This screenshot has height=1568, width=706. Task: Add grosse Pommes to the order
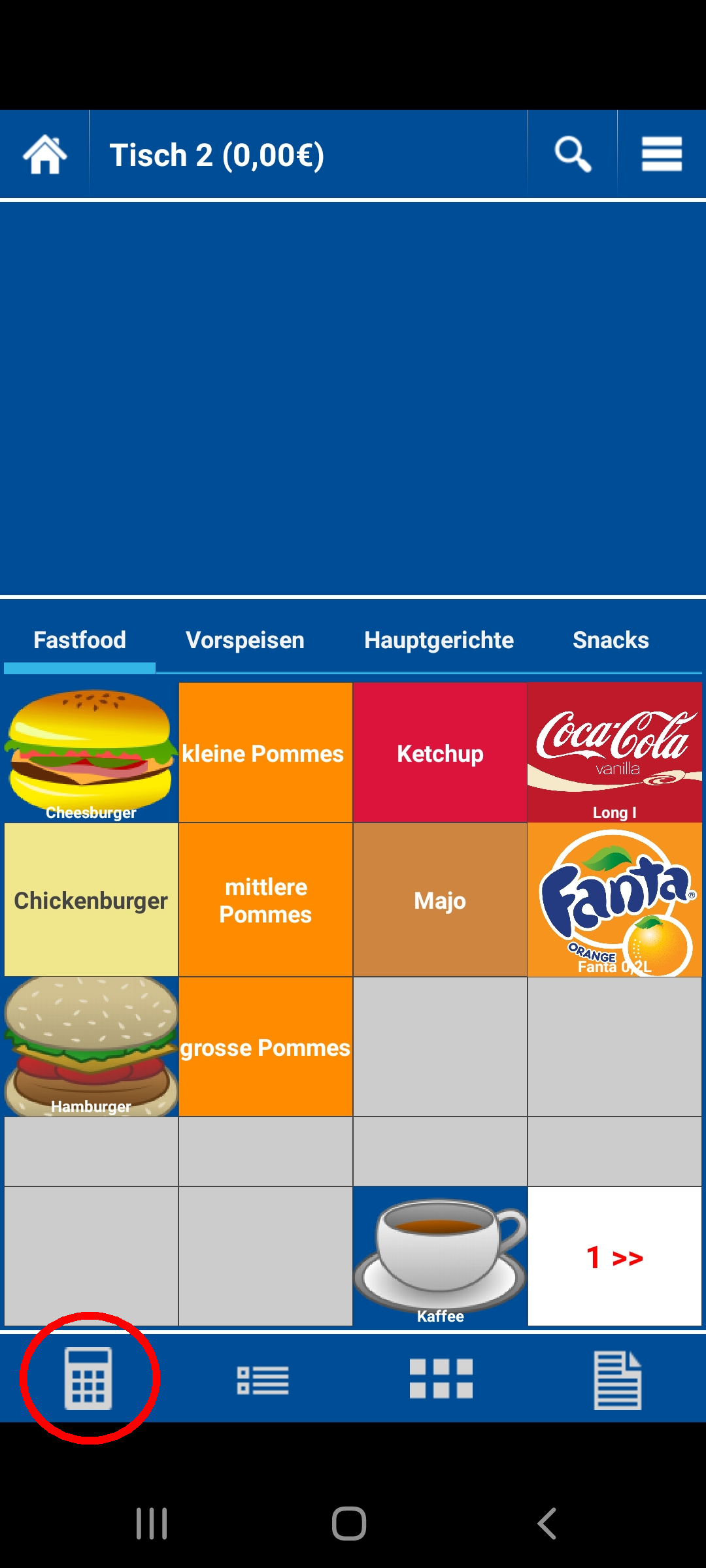[x=265, y=1047]
